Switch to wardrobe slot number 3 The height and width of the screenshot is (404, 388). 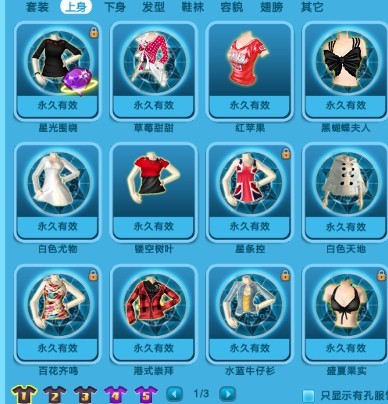[x=85, y=394]
